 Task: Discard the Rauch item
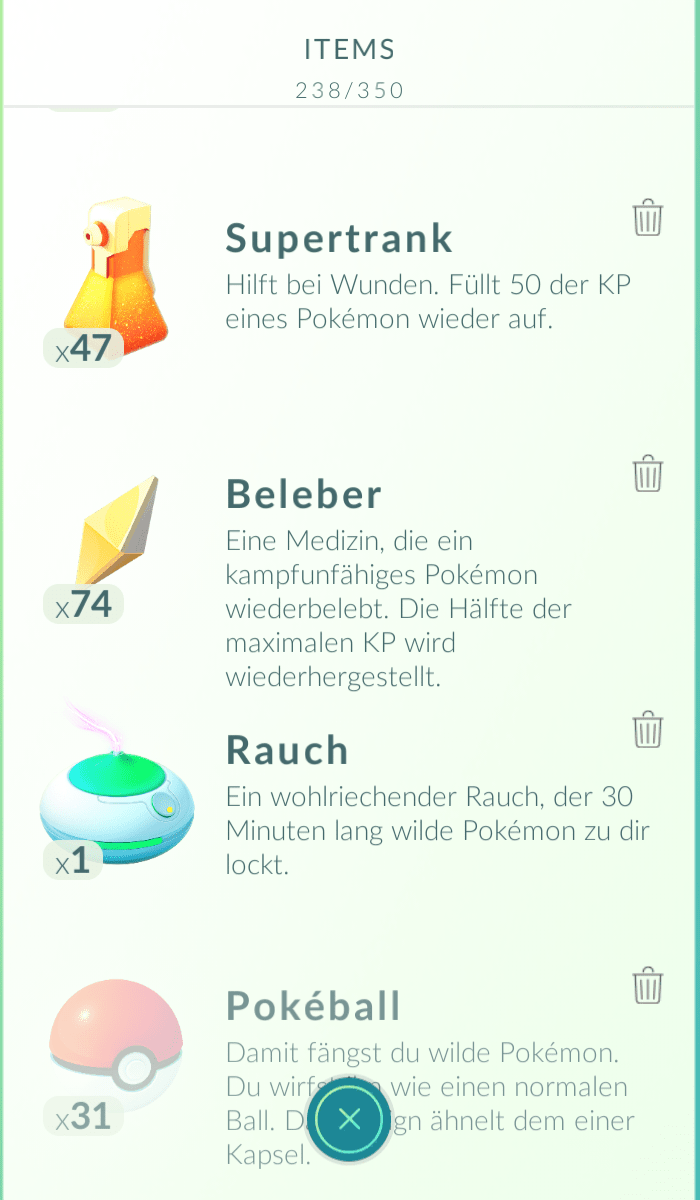point(648,729)
